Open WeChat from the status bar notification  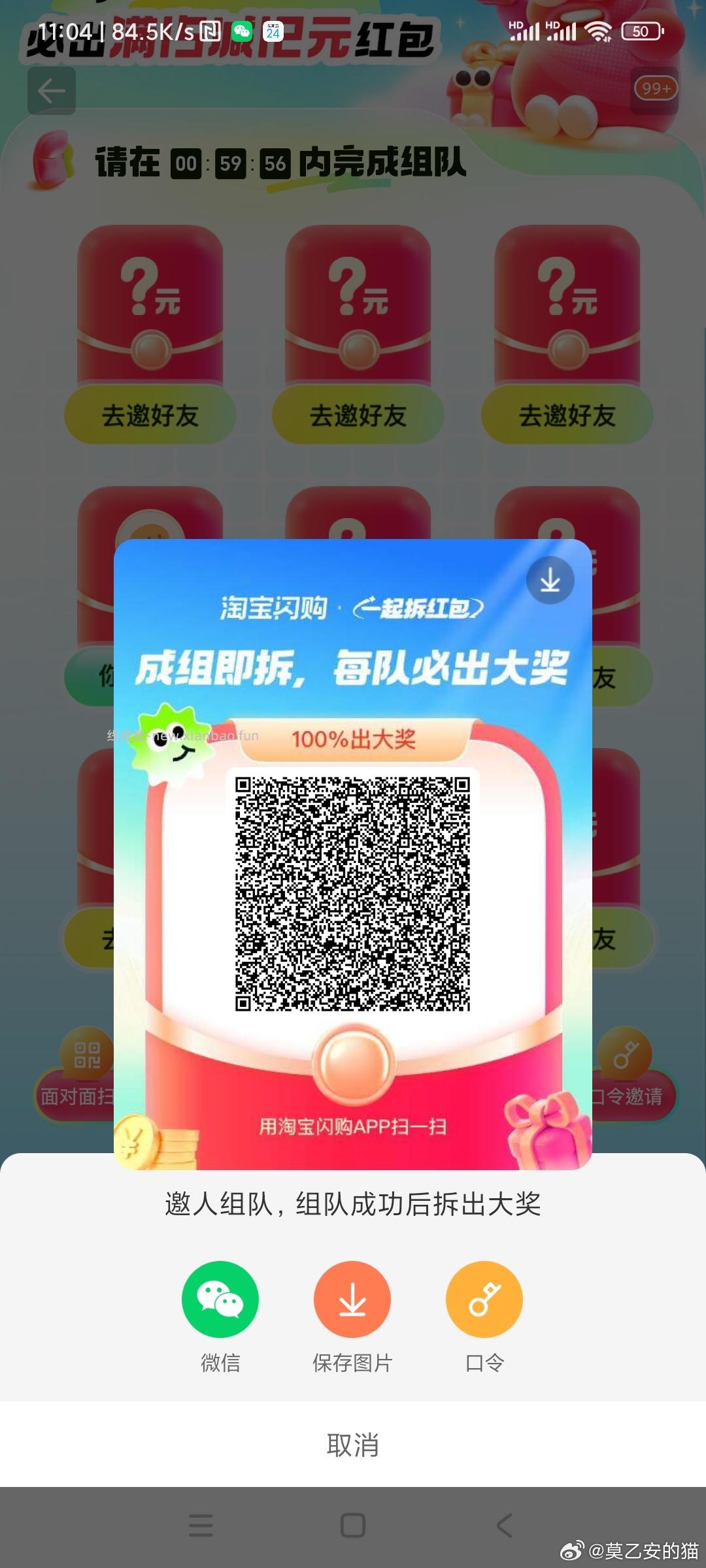tap(242, 29)
